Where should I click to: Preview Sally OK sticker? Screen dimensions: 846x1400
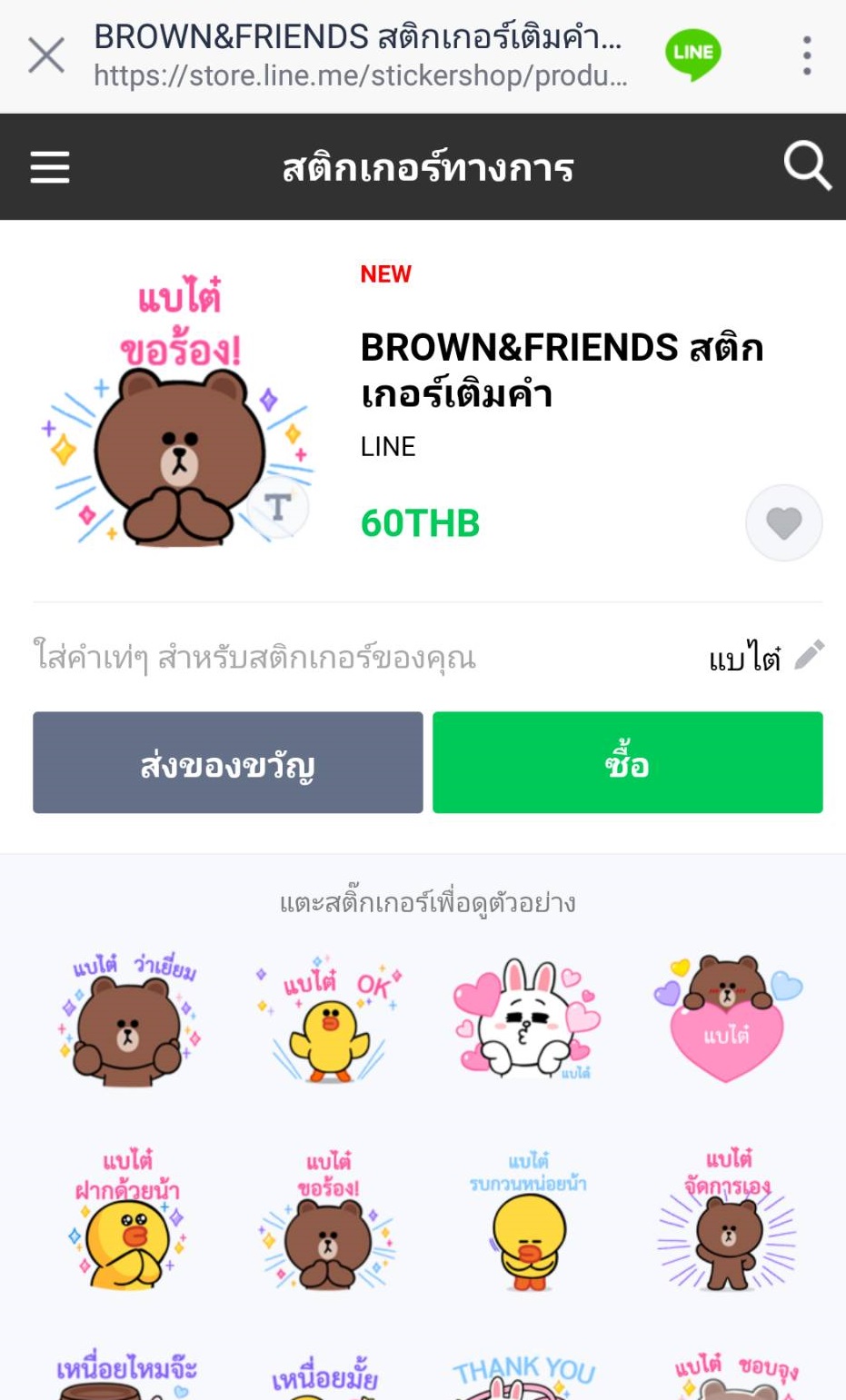pos(329,1019)
